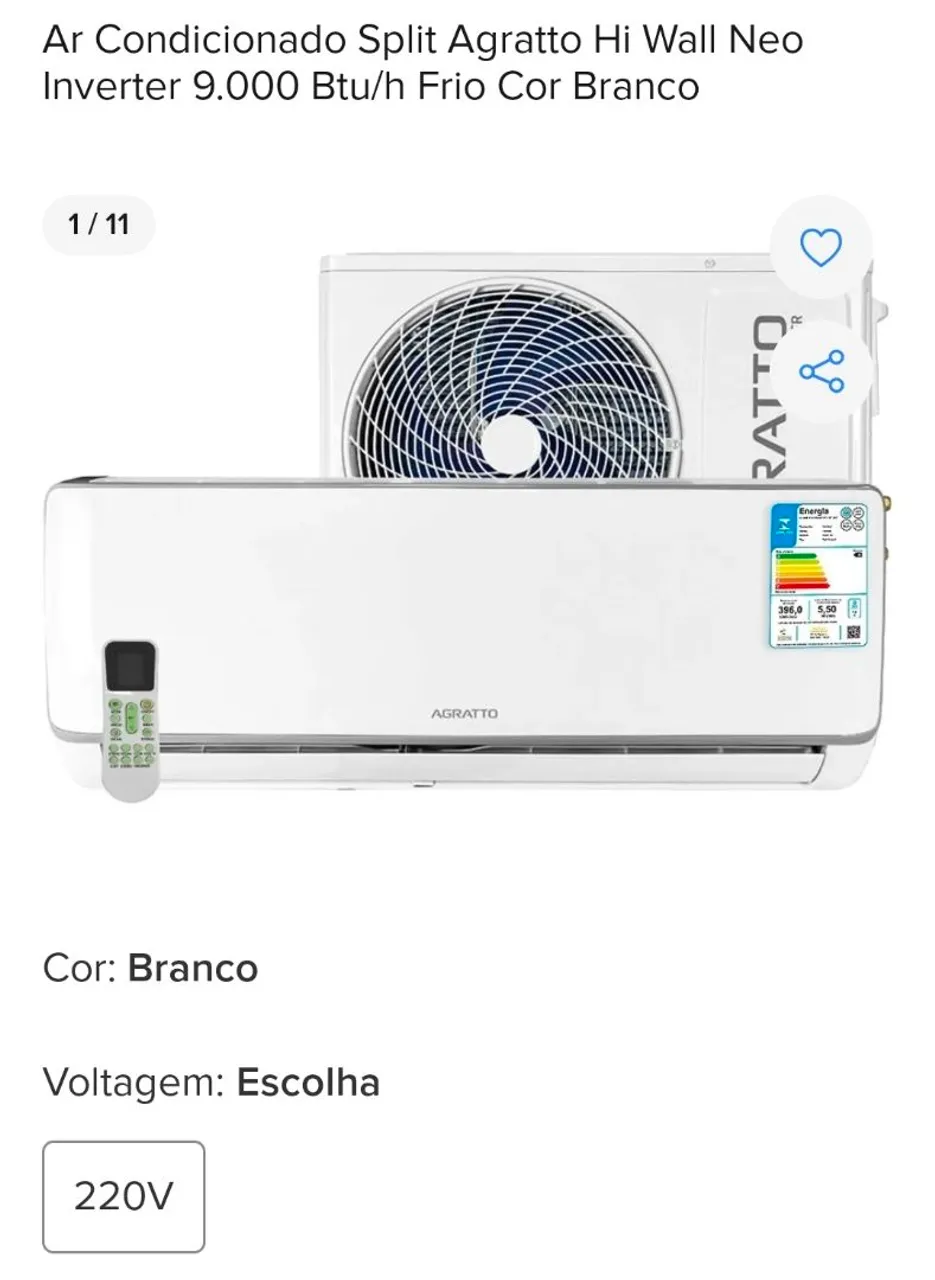935x1280 pixels.
Task: Open the product image in full view
Action: coord(465,560)
